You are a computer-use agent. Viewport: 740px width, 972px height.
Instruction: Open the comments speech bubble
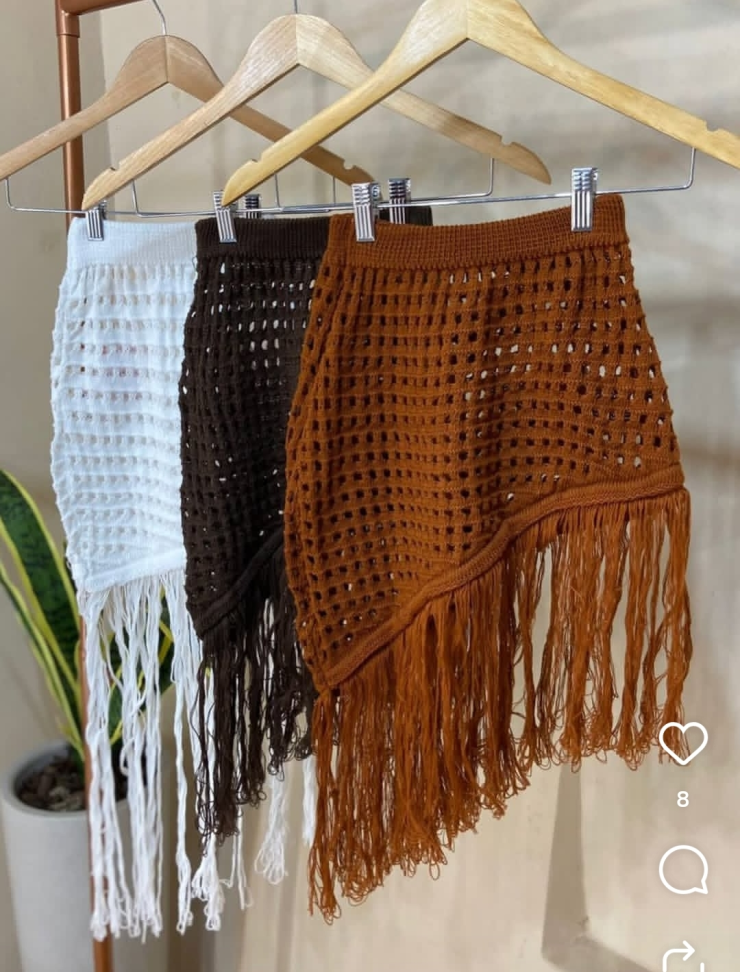pyautogui.click(x=683, y=870)
